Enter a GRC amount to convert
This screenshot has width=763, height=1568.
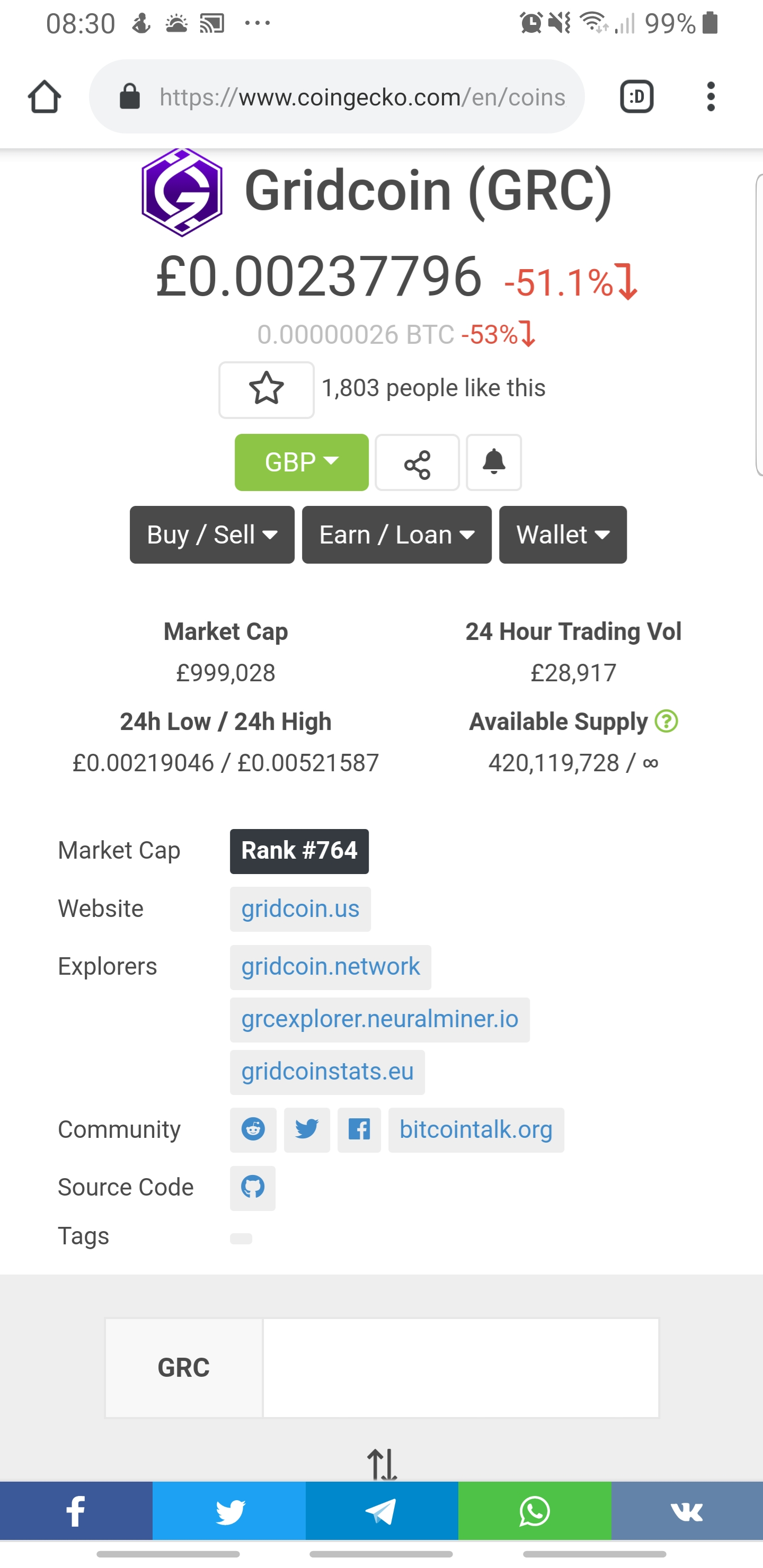pos(460,1368)
